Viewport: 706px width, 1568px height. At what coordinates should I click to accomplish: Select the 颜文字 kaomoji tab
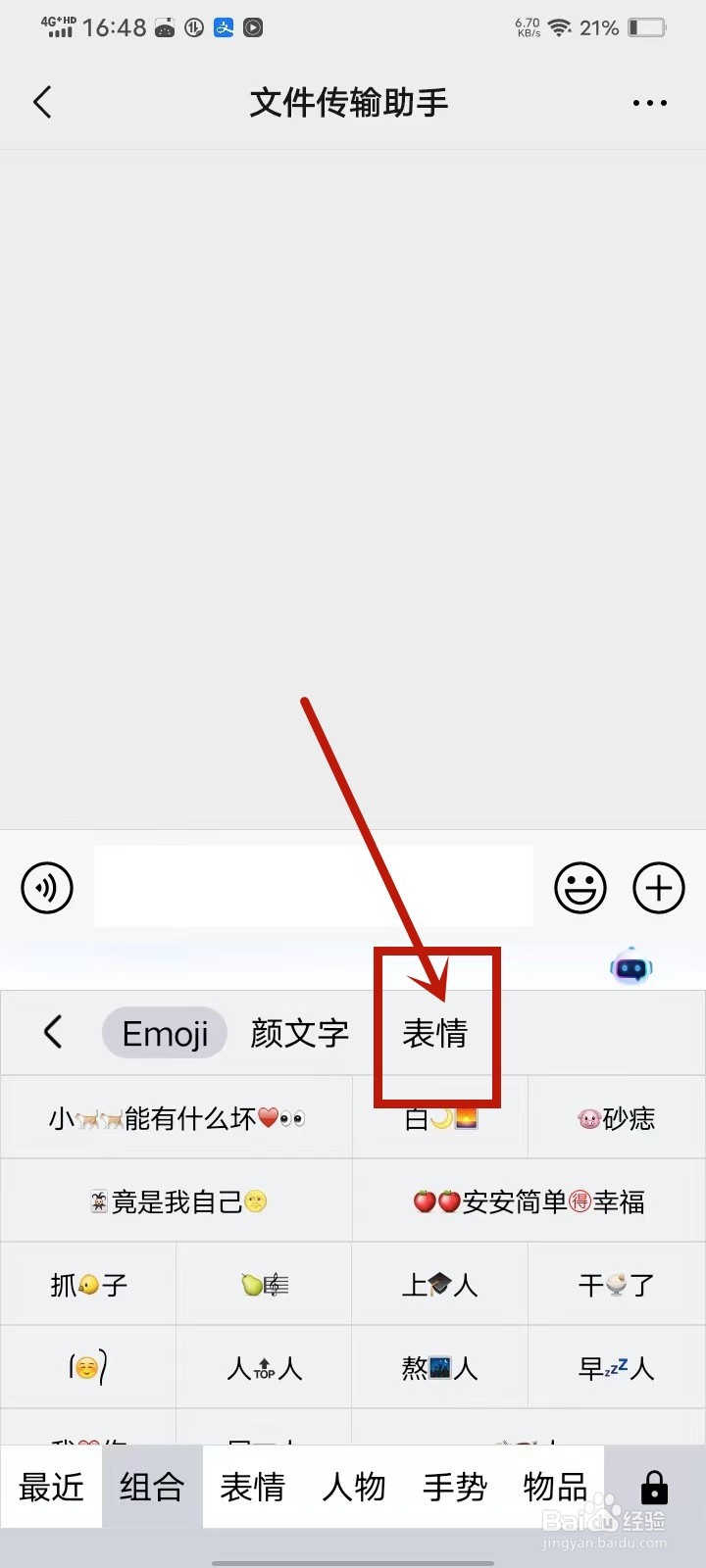pos(299,1032)
